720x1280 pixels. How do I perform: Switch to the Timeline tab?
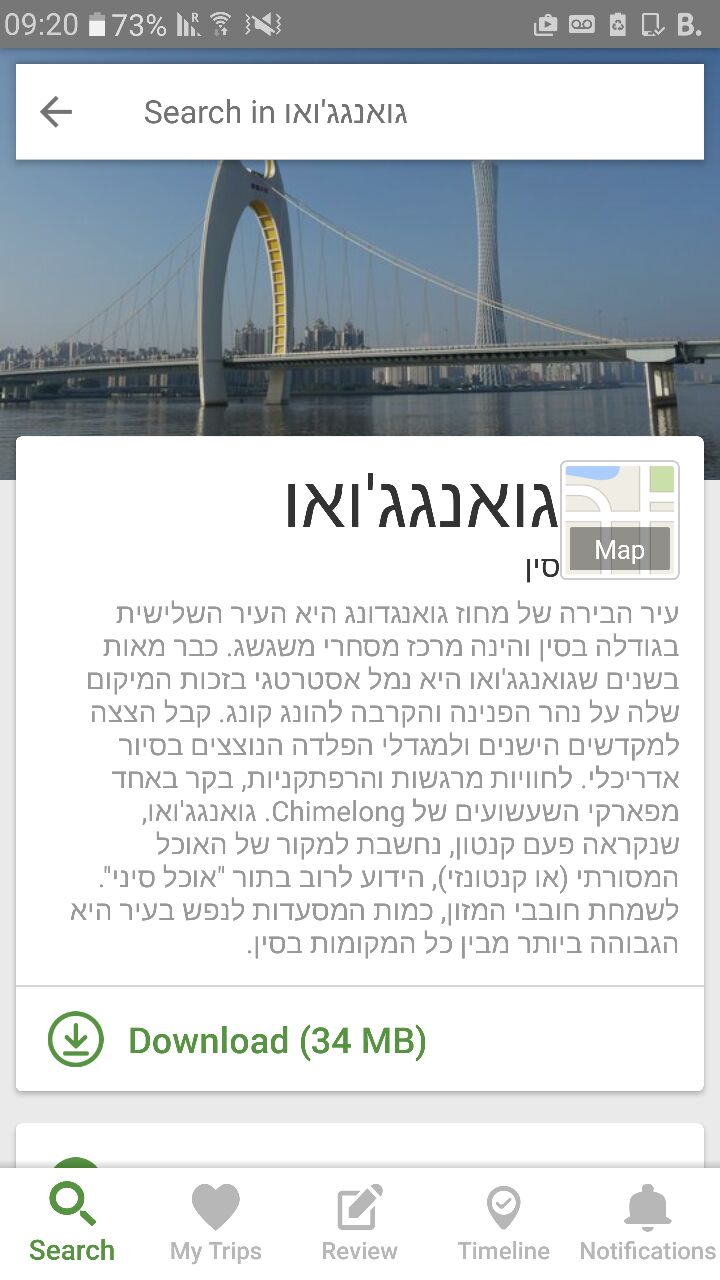click(x=503, y=1222)
